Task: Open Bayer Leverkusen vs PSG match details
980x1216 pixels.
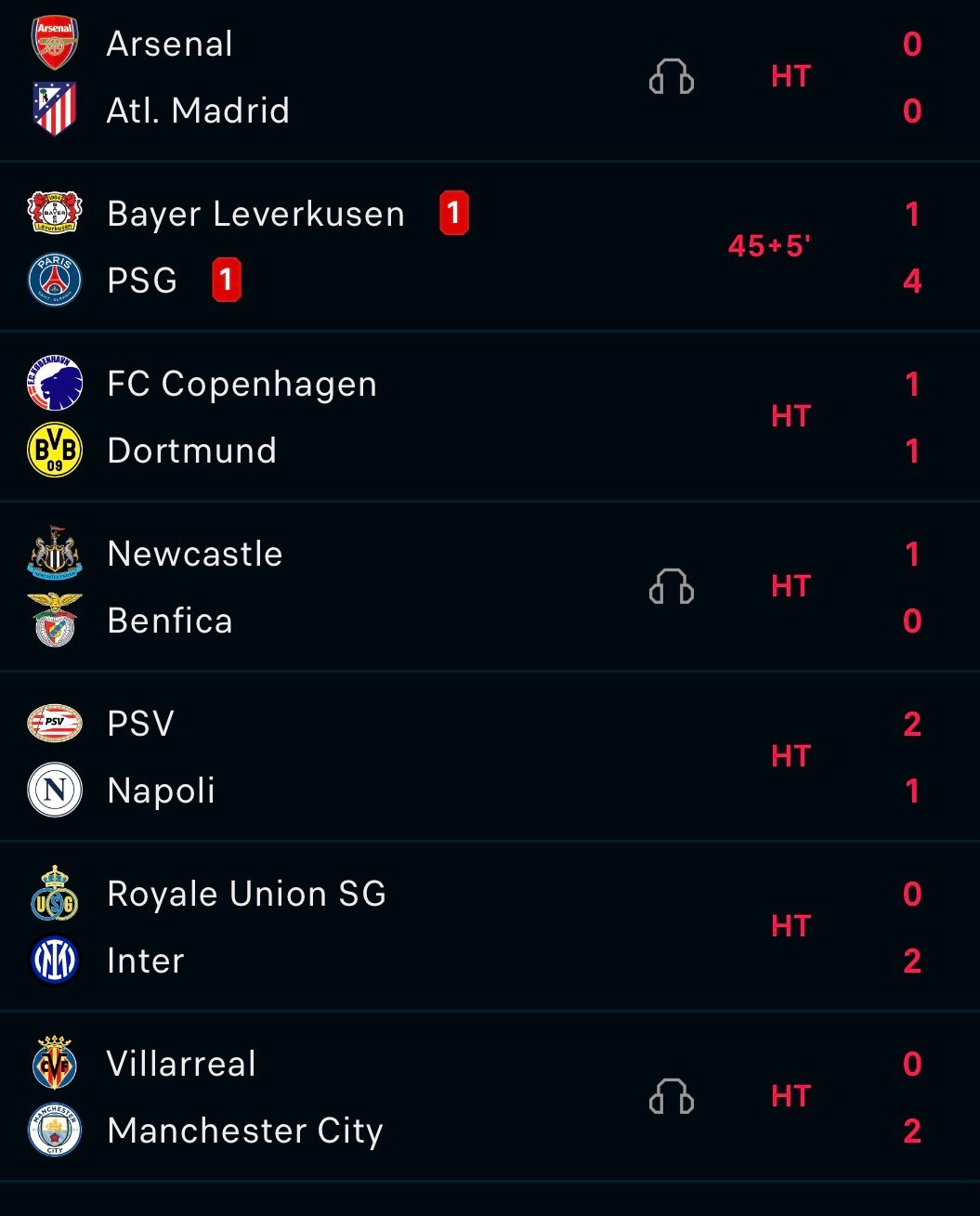Action: pos(372,248)
